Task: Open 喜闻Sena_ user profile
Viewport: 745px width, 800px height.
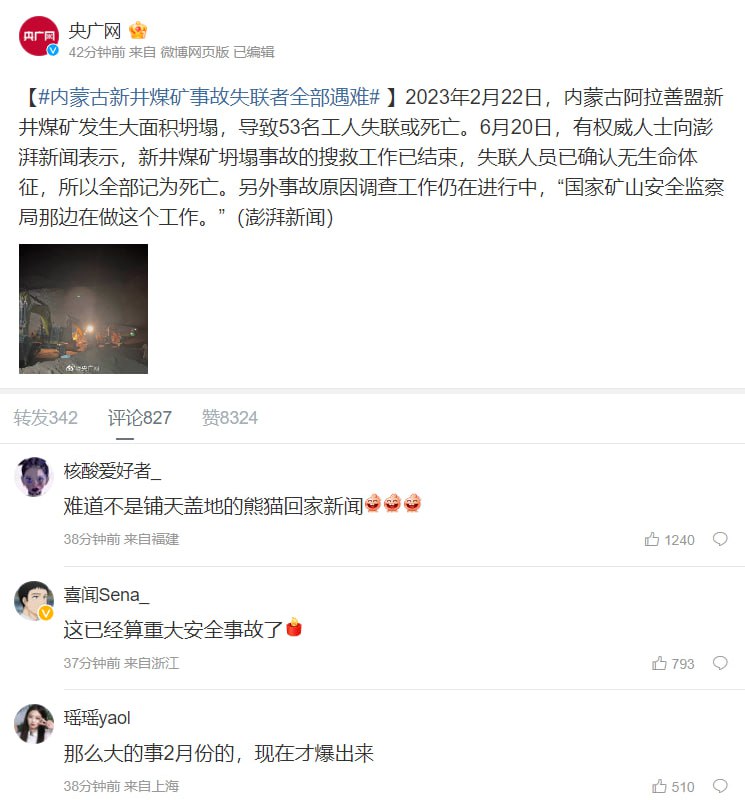Action: [106, 596]
